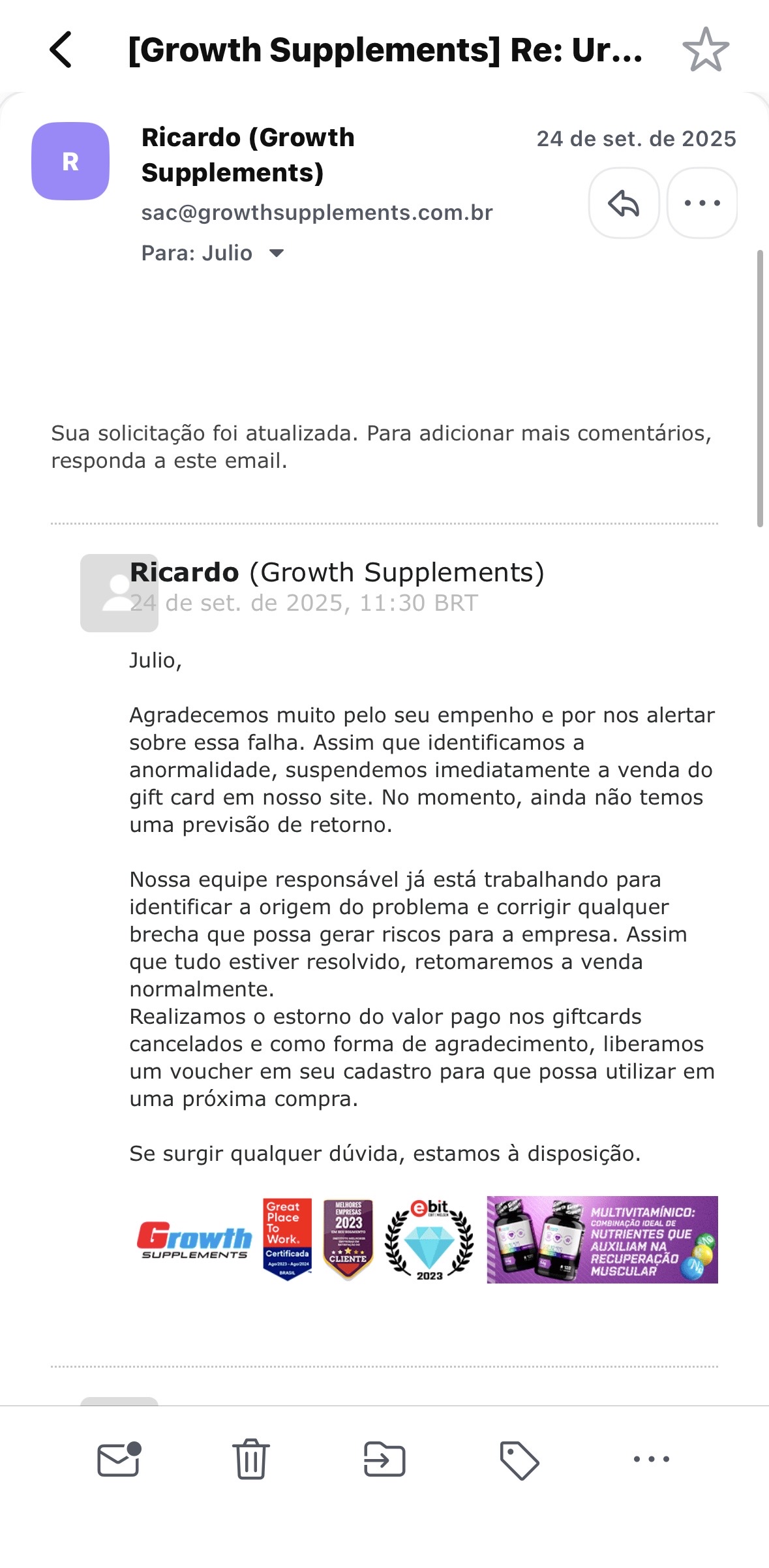Reply to Ricardo's email

click(624, 203)
